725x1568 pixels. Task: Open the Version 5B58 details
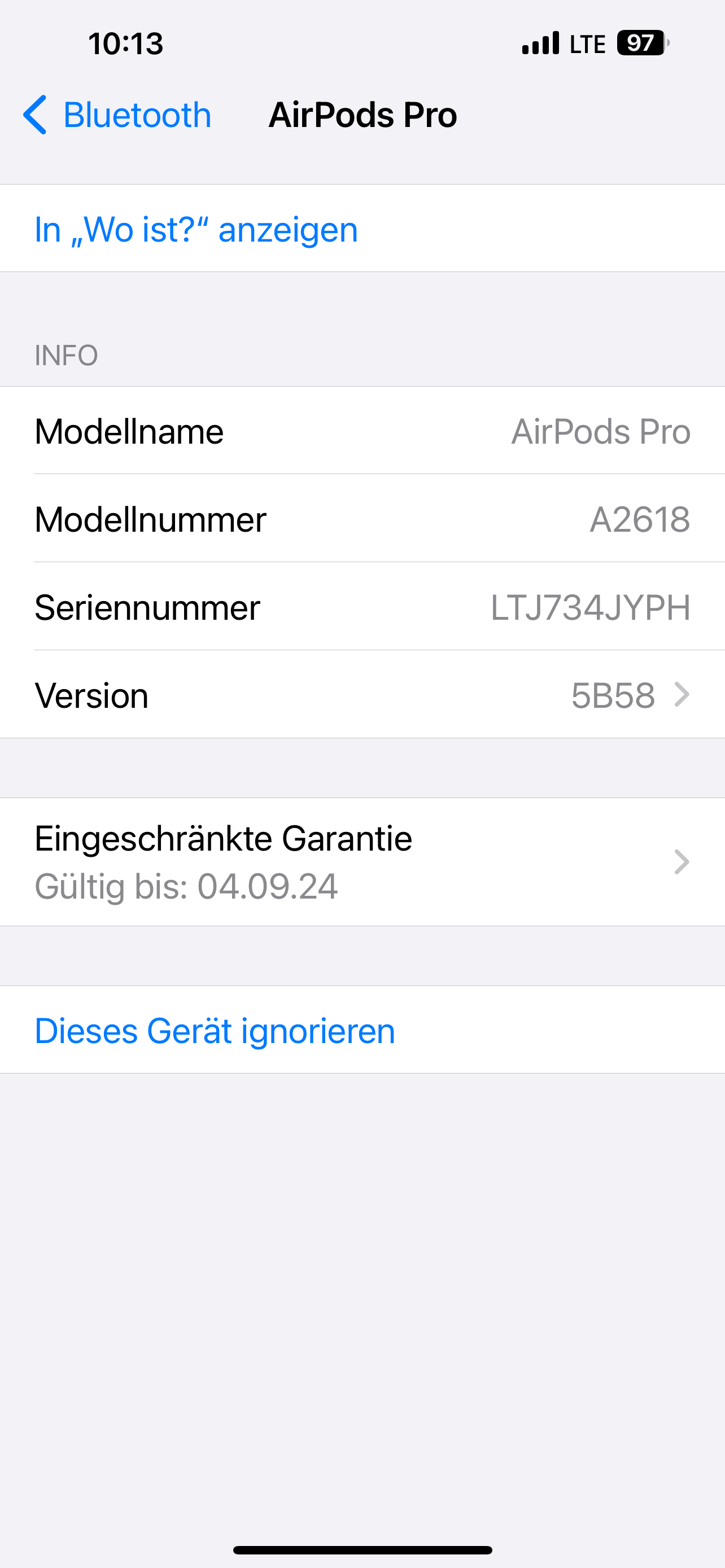click(x=362, y=694)
